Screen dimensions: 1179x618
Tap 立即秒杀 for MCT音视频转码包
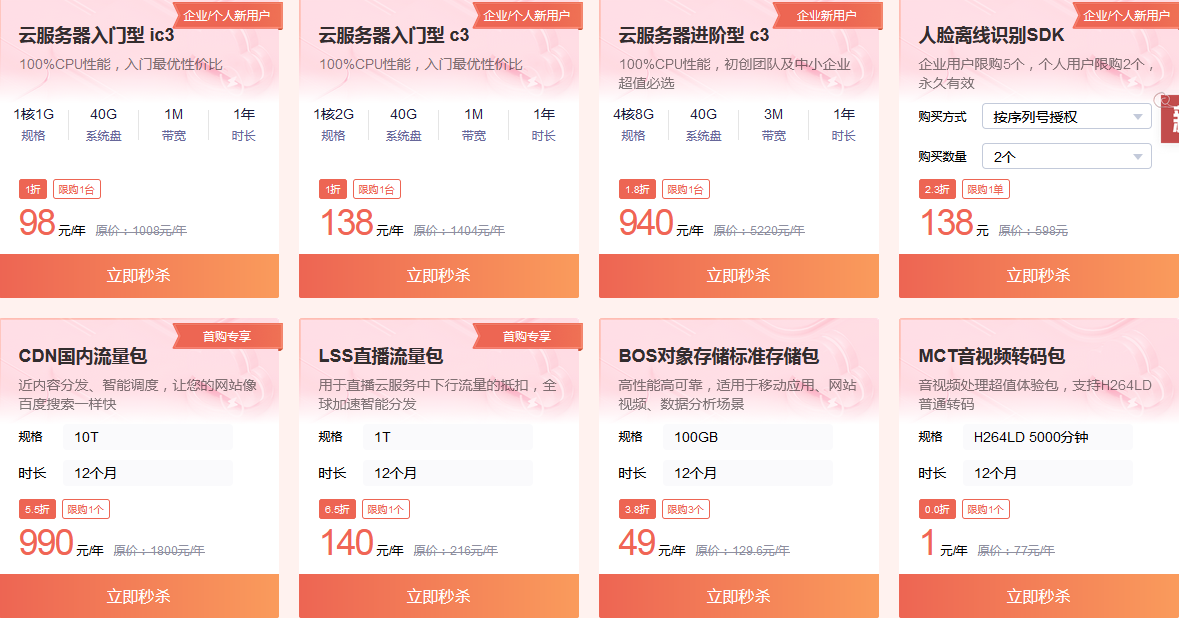tap(1039, 596)
